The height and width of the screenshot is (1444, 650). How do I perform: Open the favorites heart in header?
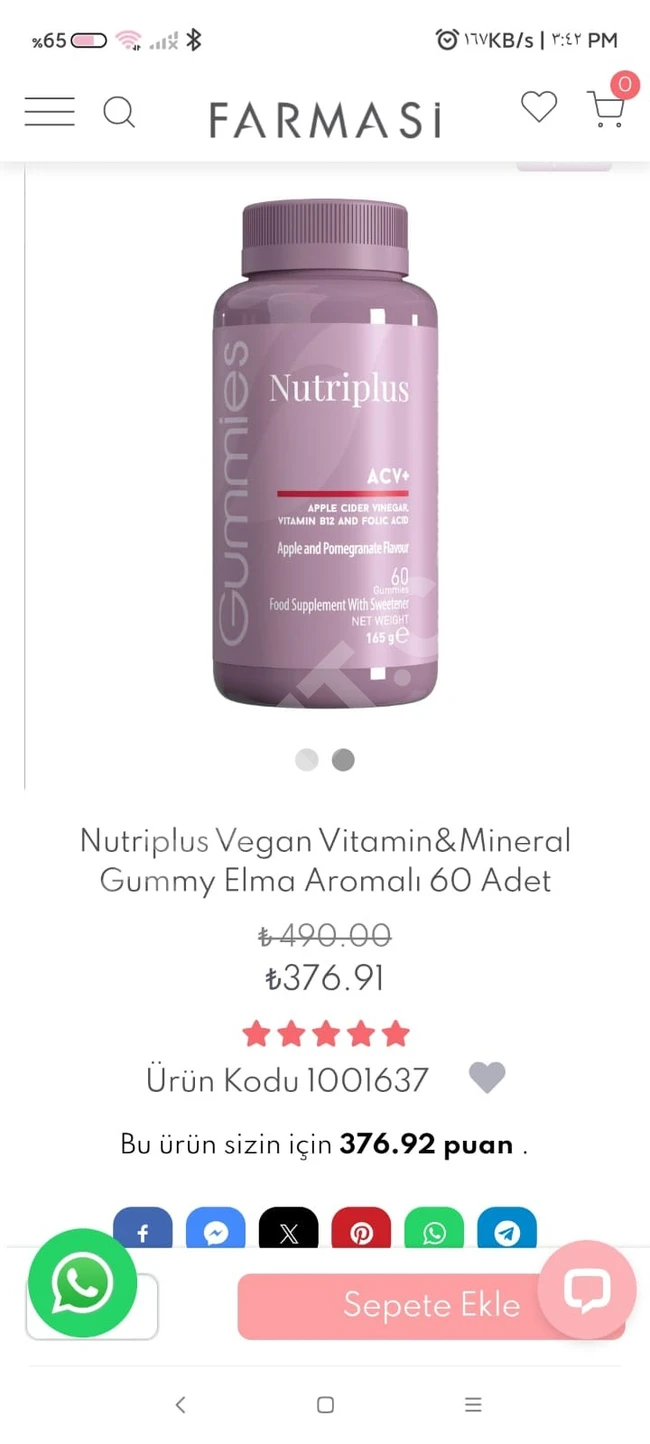[539, 107]
